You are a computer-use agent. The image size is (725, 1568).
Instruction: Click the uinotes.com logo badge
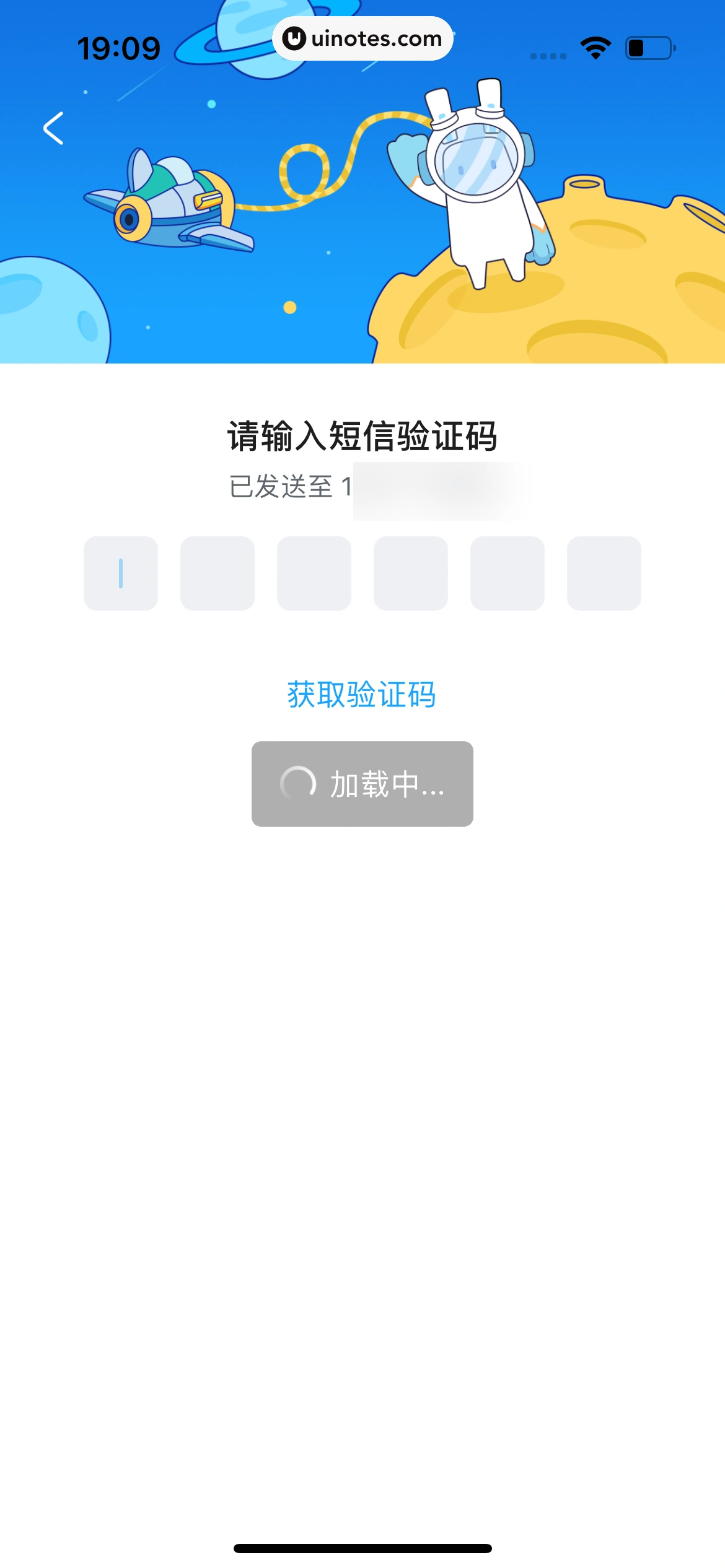362,38
